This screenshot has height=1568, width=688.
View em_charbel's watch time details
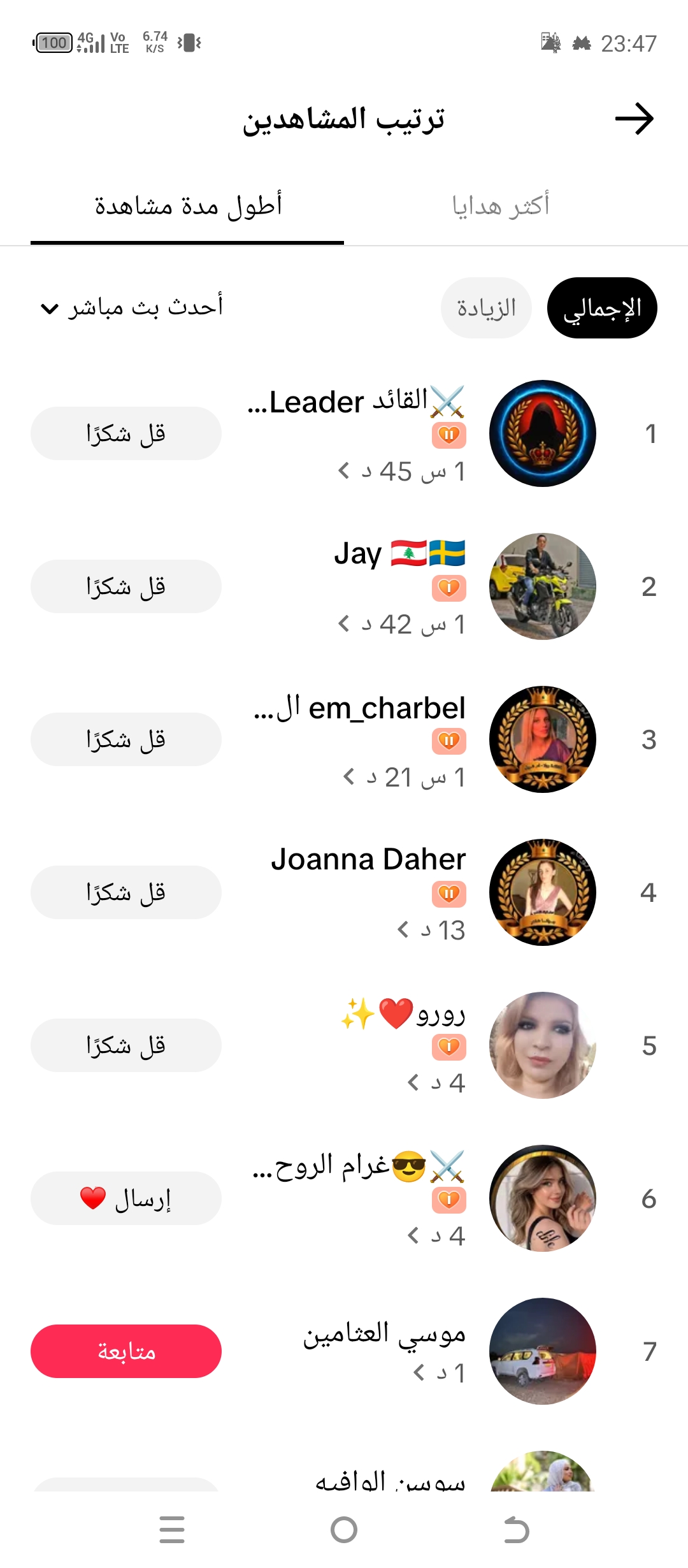tap(404, 778)
